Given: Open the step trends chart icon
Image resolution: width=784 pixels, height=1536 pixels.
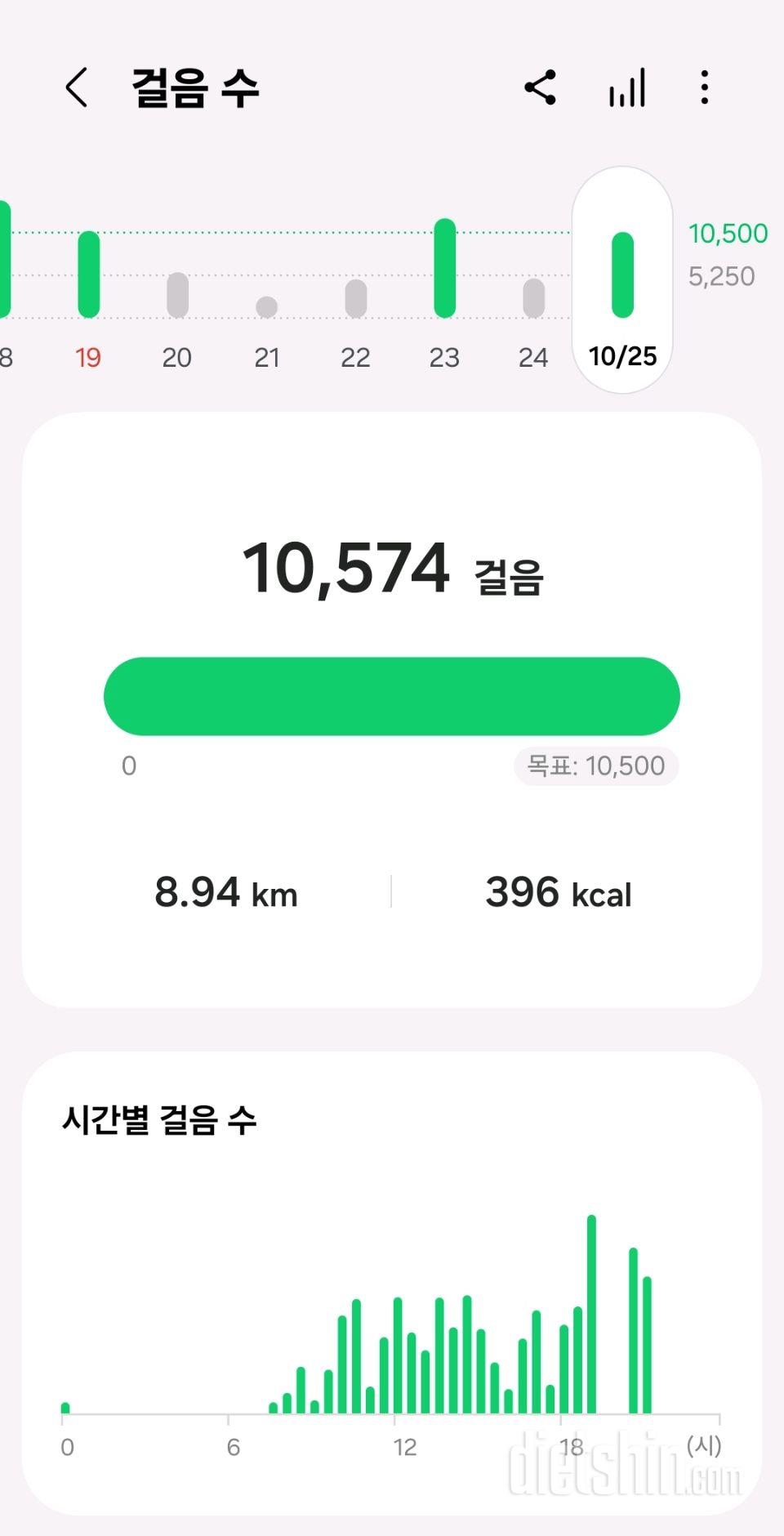Looking at the screenshot, I should 627,87.
